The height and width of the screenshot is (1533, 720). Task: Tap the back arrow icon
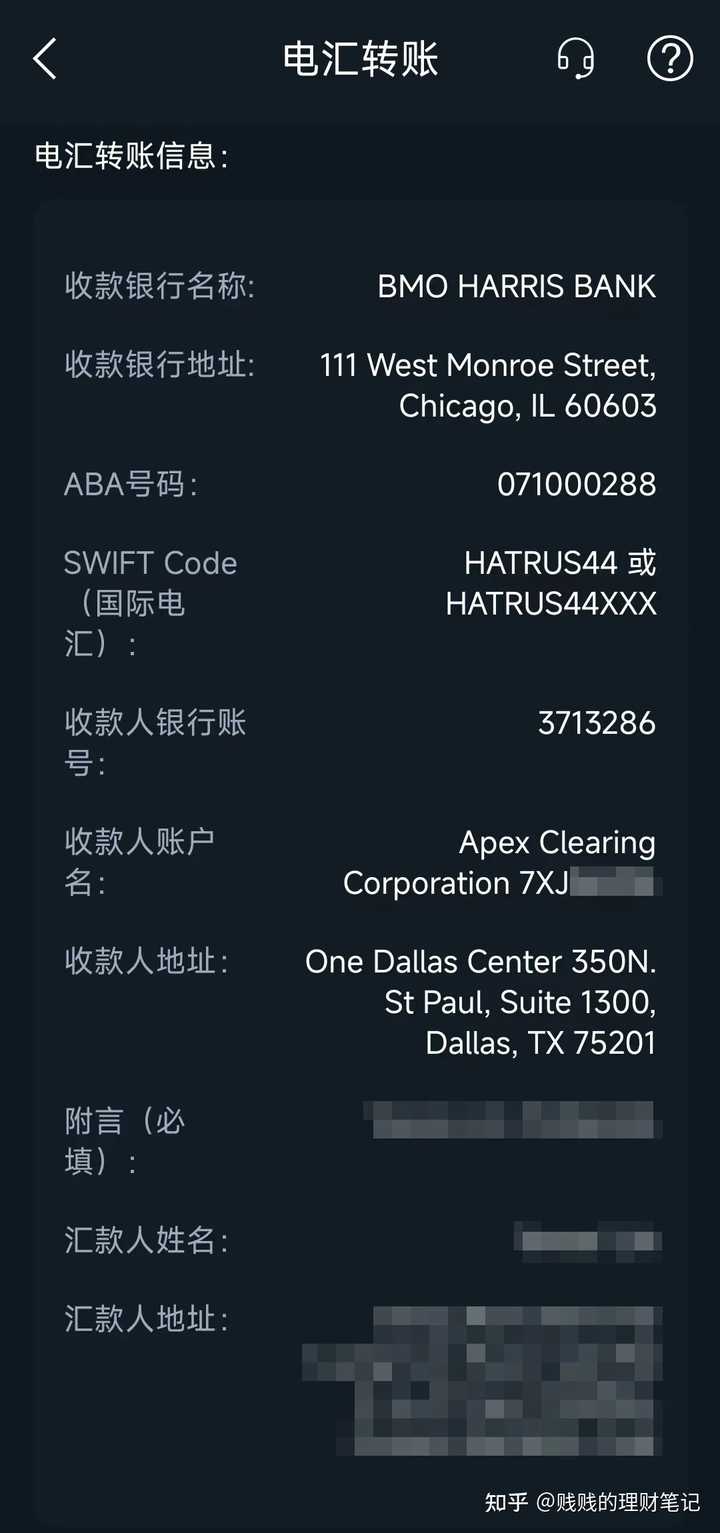point(42,59)
